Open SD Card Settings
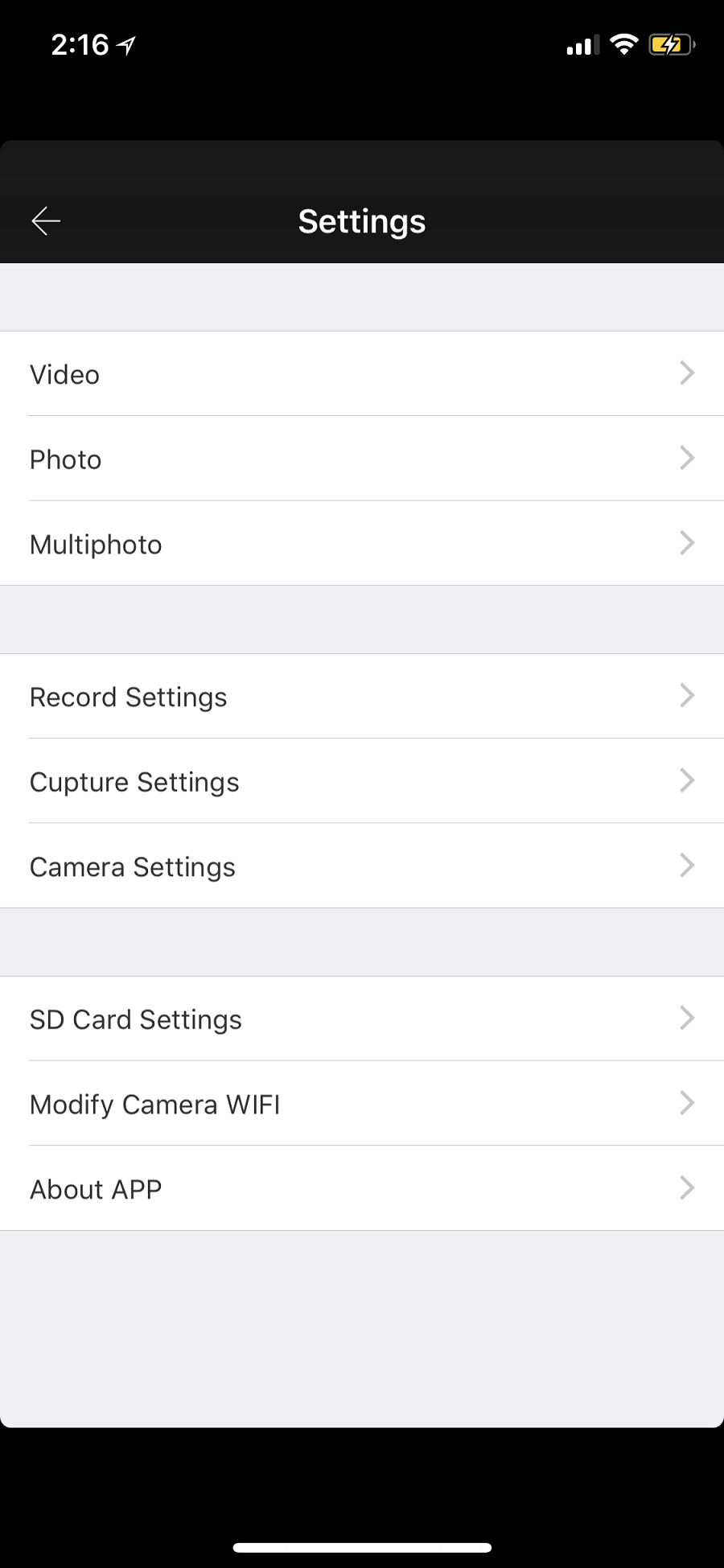Screen dimensions: 724x1568 (x=362, y=1019)
